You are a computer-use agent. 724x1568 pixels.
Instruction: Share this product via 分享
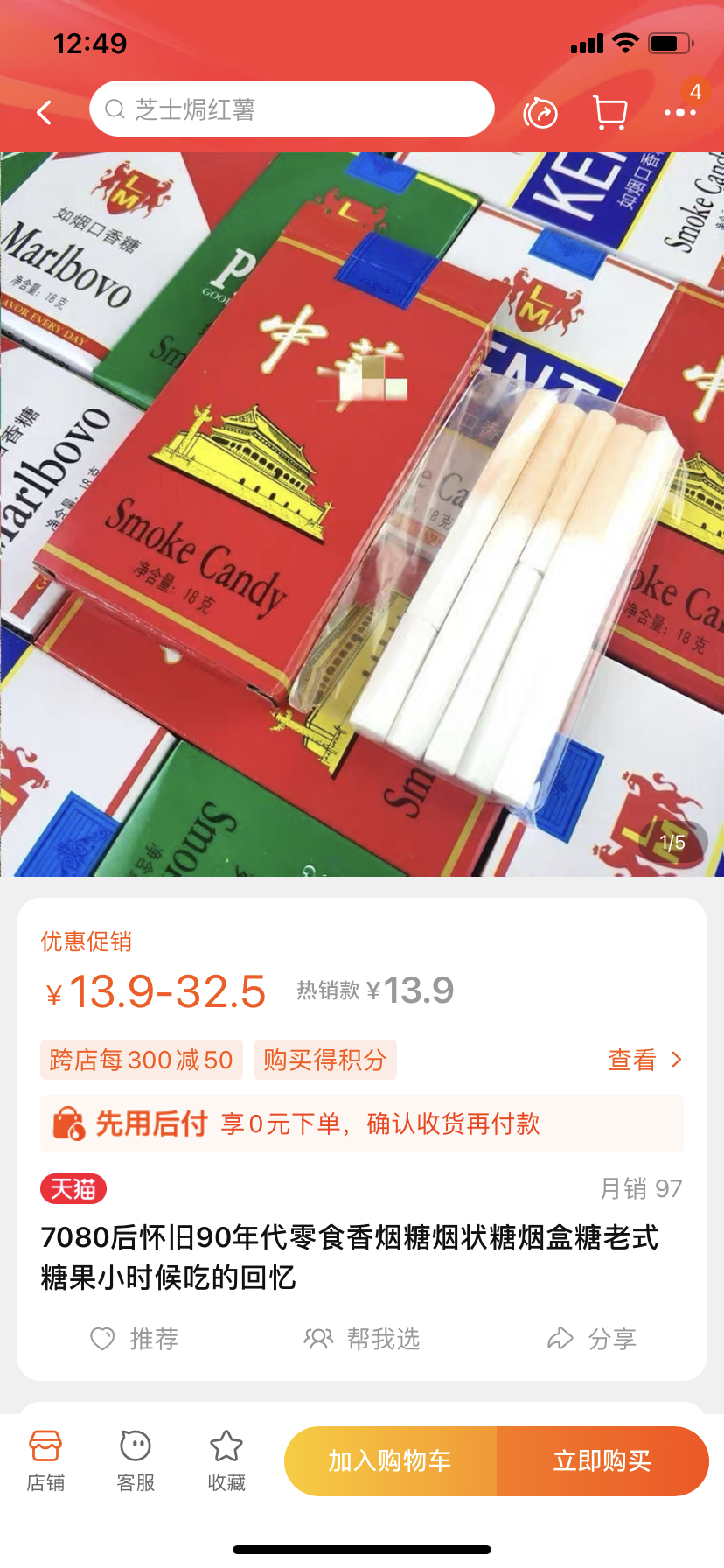coord(592,1339)
